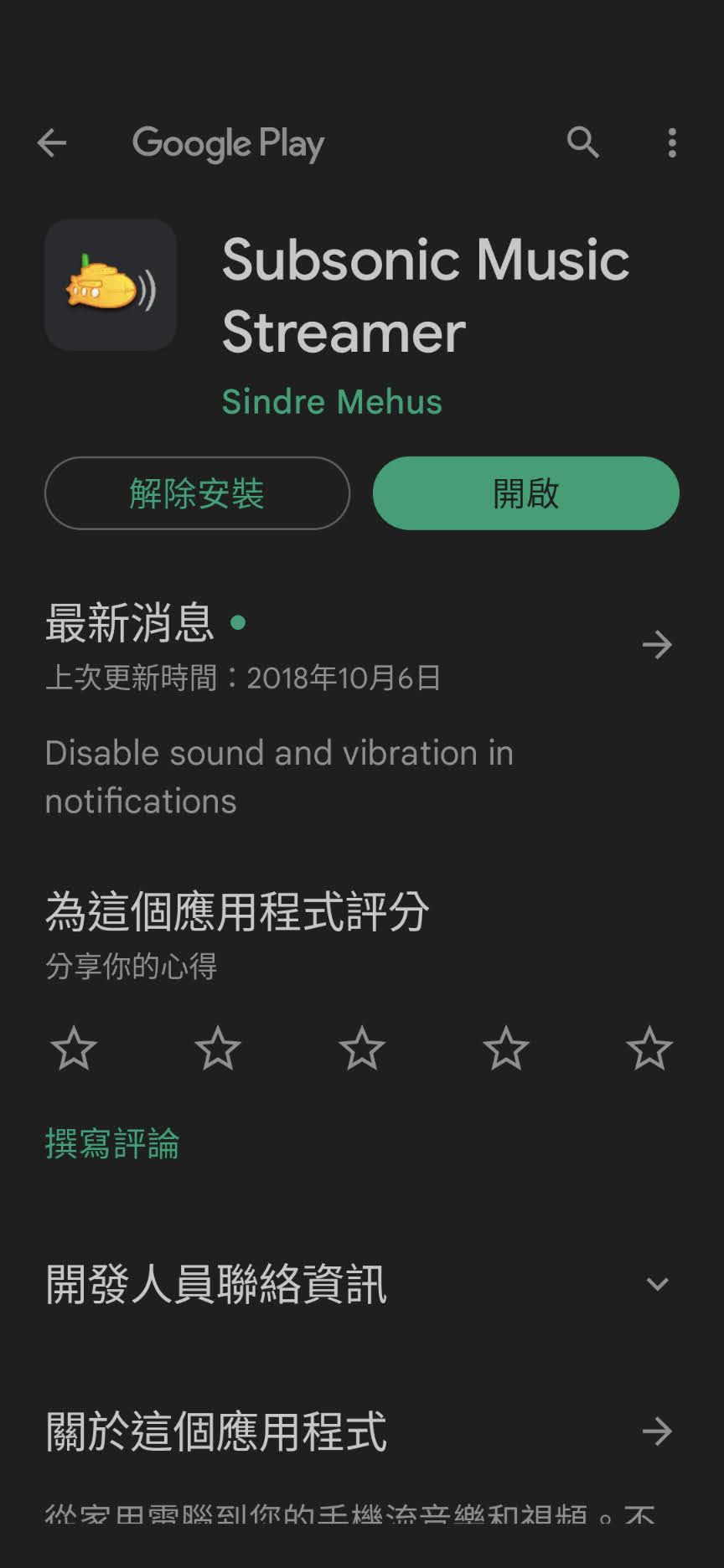Open the three-dot overflow menu
This screenshot has width=724, height=1568.
pos(672,143)
